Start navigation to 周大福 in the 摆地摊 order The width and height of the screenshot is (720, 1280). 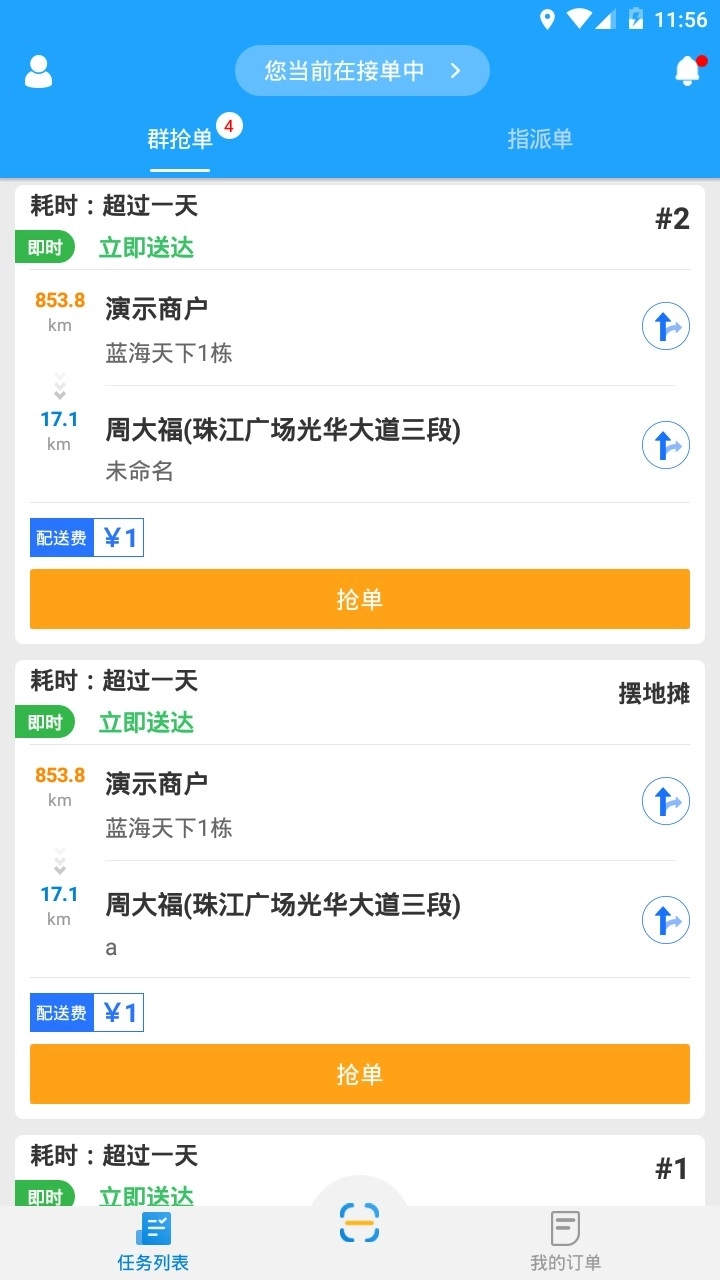[665, 919]
